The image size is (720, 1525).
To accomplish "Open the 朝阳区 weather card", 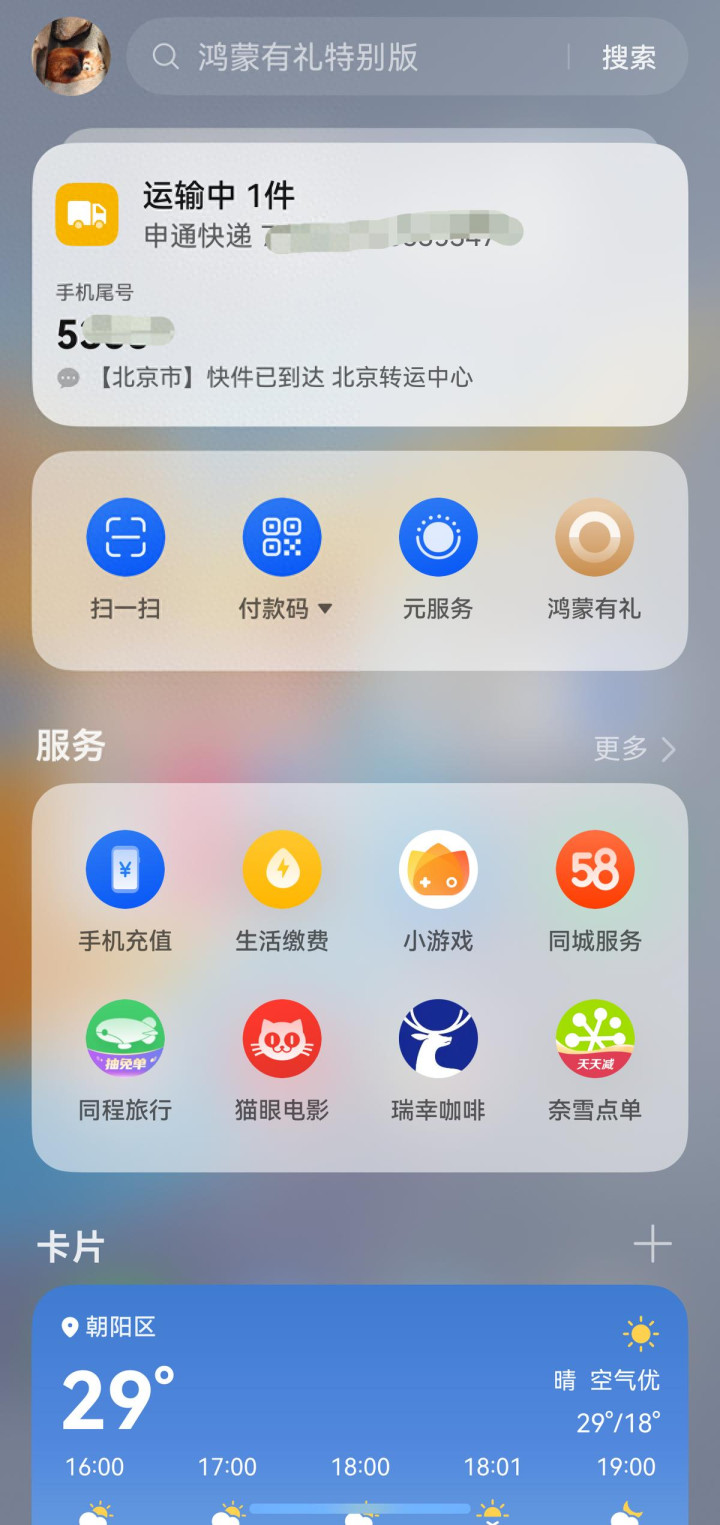I will click(x=360, y=1405).
